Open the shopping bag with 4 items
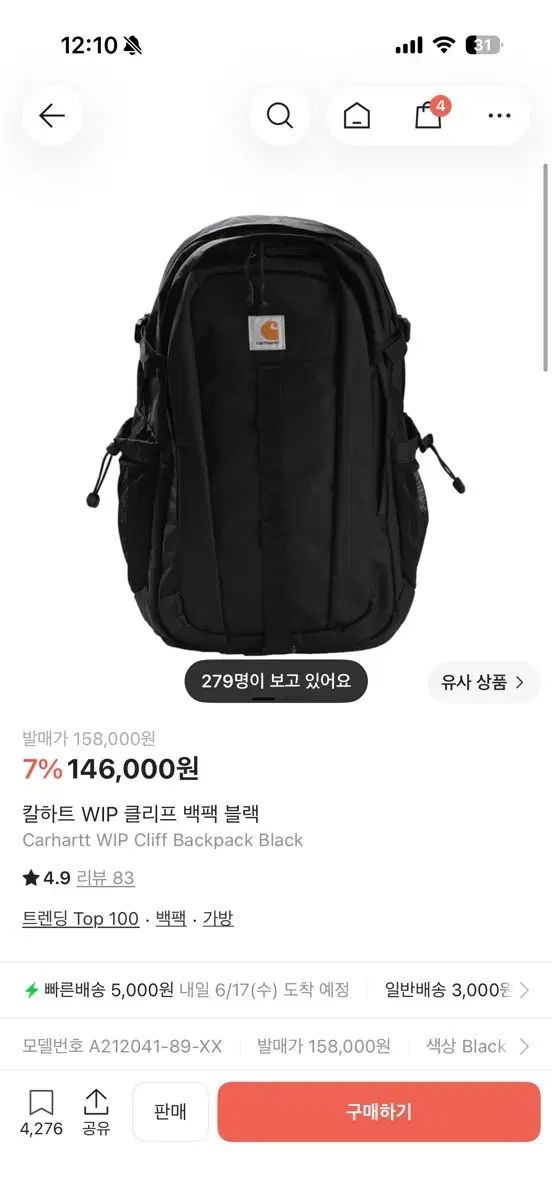The width and height of the screenshot is (552, 1200). pos(429,114)
